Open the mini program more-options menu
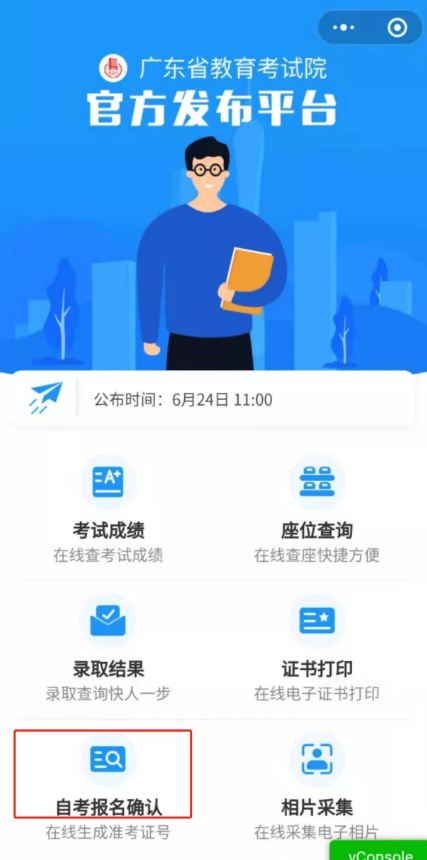The image size is (427, 860). [344, 27]
